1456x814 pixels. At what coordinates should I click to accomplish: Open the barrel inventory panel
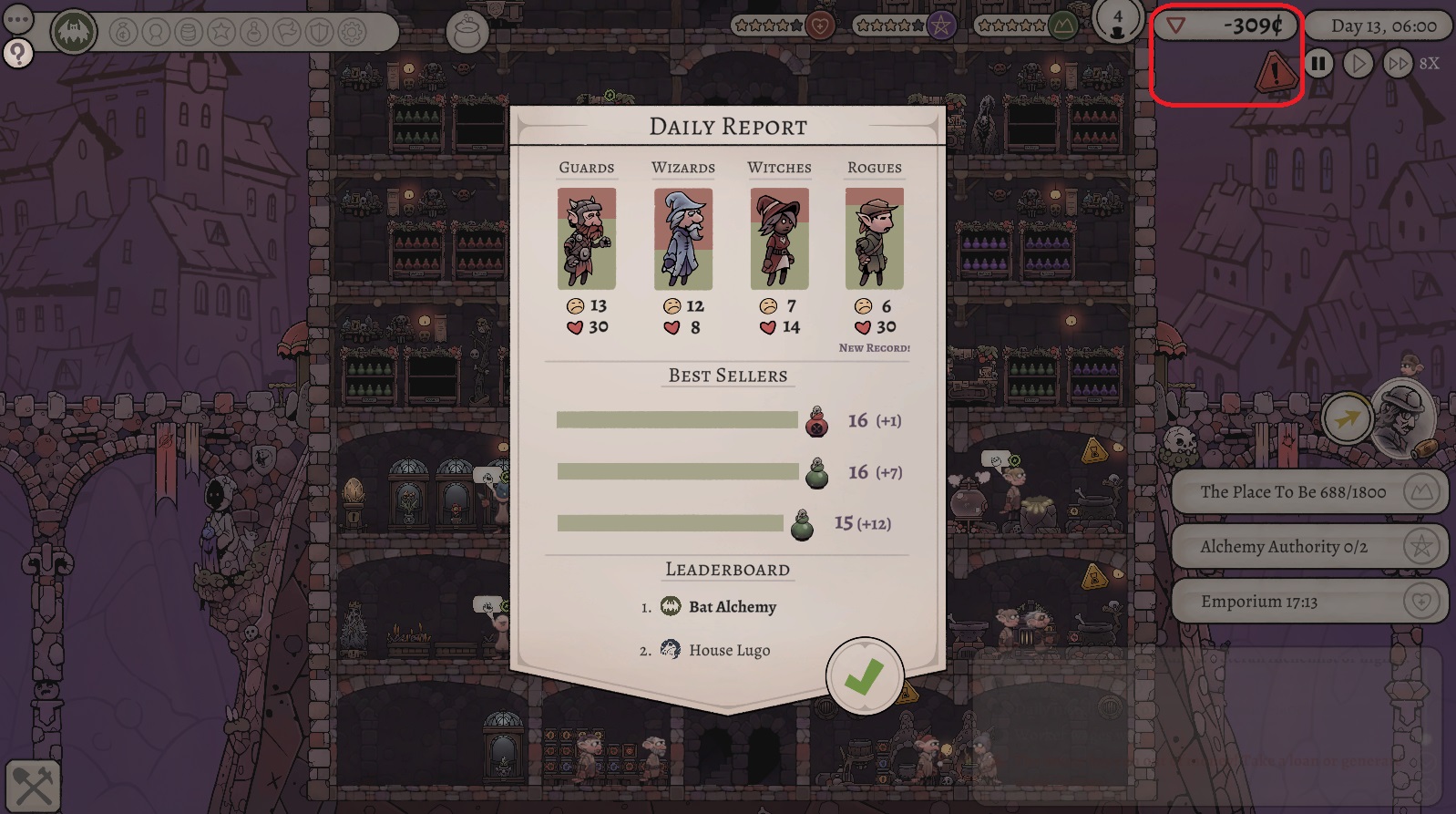tap(189, 33)
